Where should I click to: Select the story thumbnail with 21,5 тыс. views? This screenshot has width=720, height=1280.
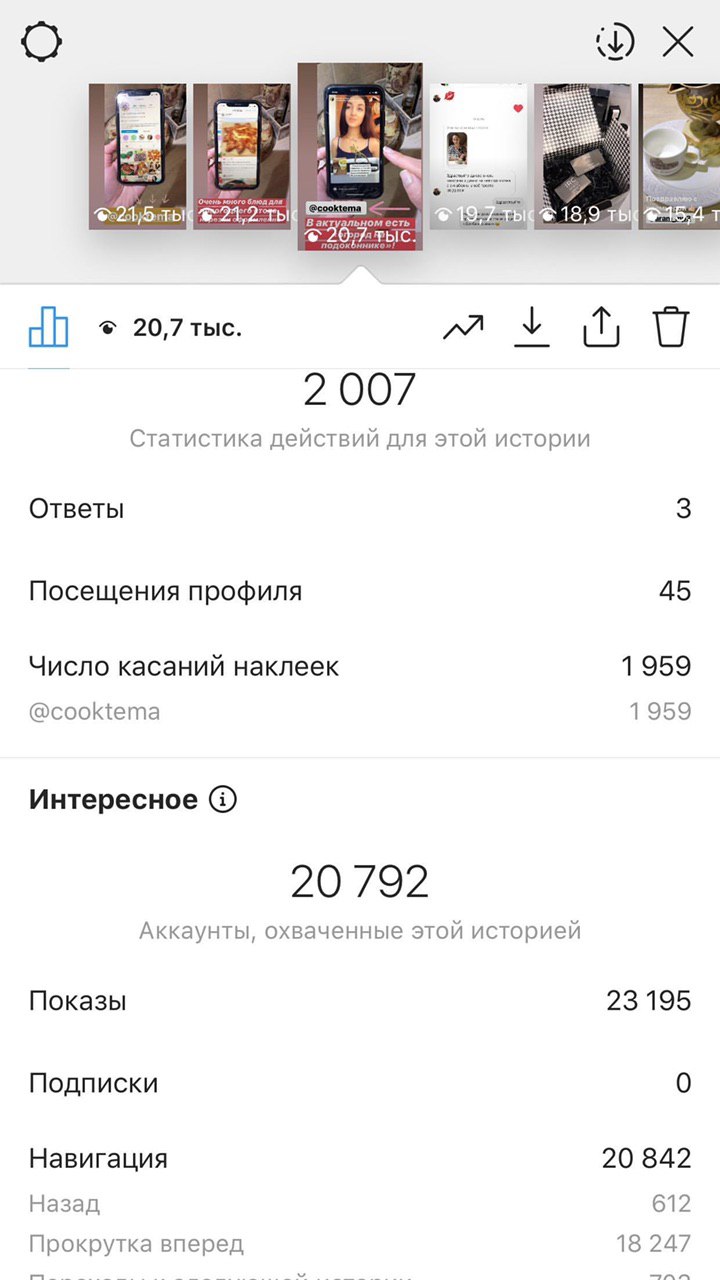pyautogui.click(x=138, y=157)
